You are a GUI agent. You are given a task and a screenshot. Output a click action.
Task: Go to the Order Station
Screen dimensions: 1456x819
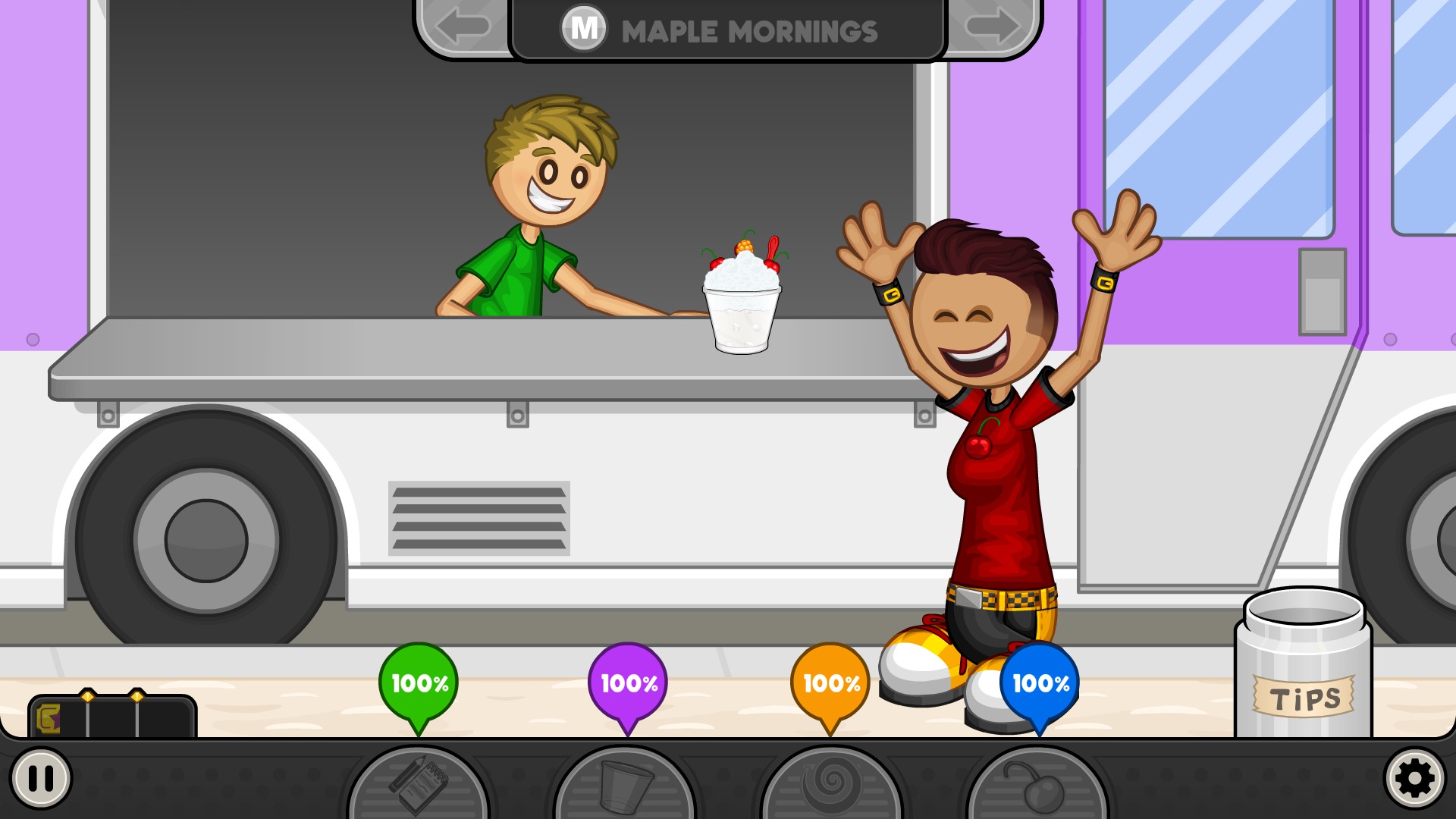pos(418,786)
